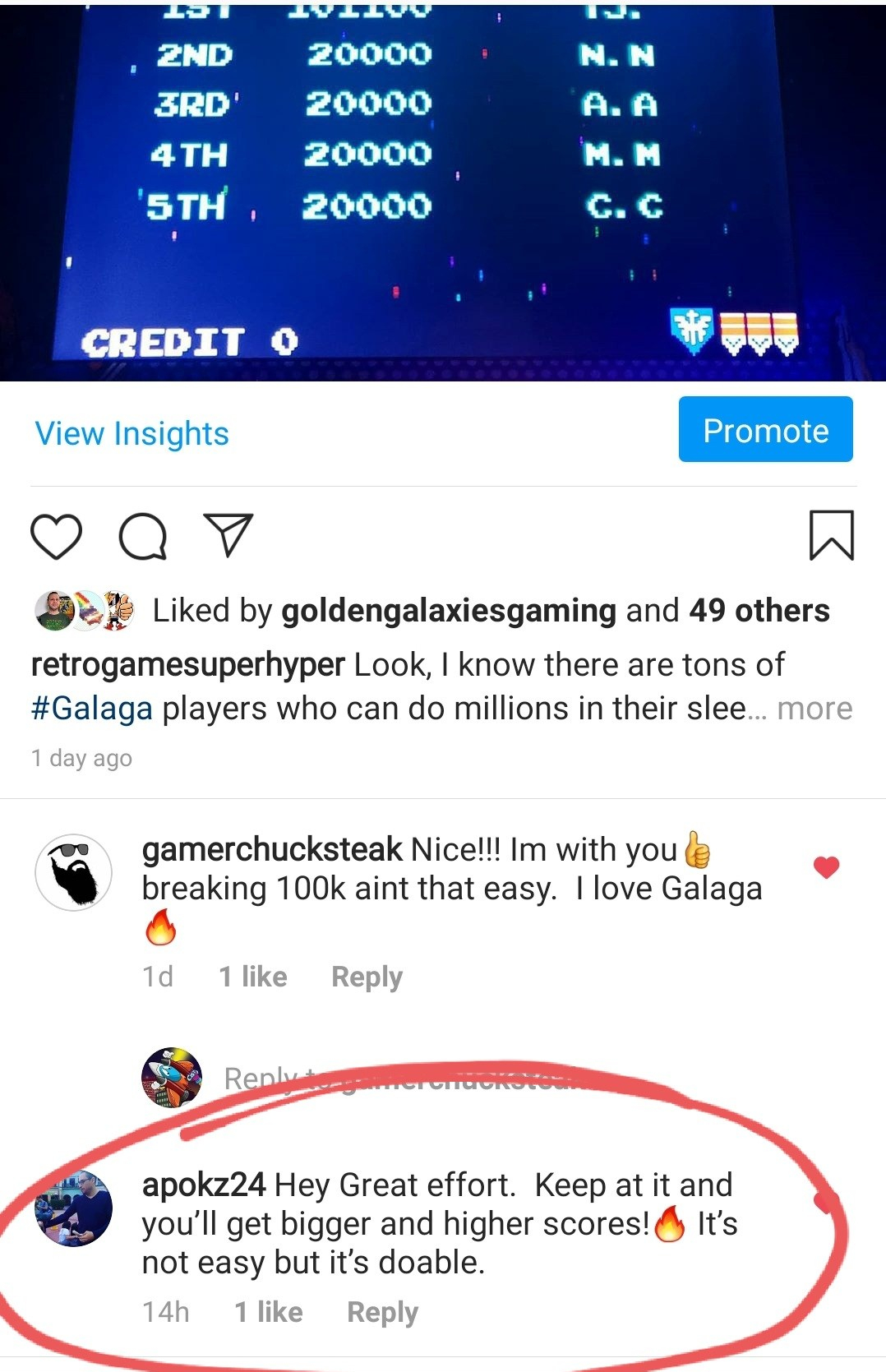The image size is (886, 1372).
Task: Expand the caption by tapping more
Action: pos(814,709)
